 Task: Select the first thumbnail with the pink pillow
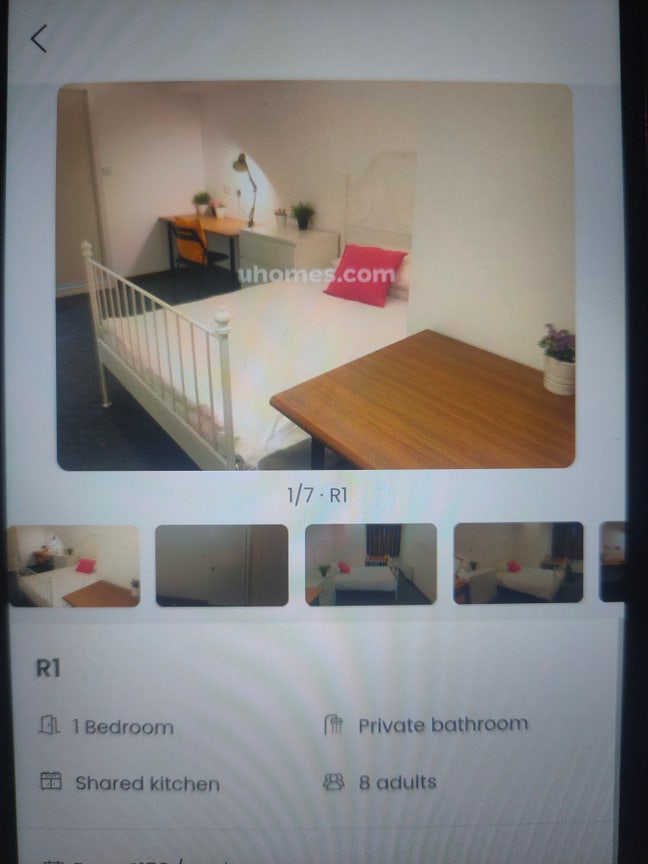74,565
